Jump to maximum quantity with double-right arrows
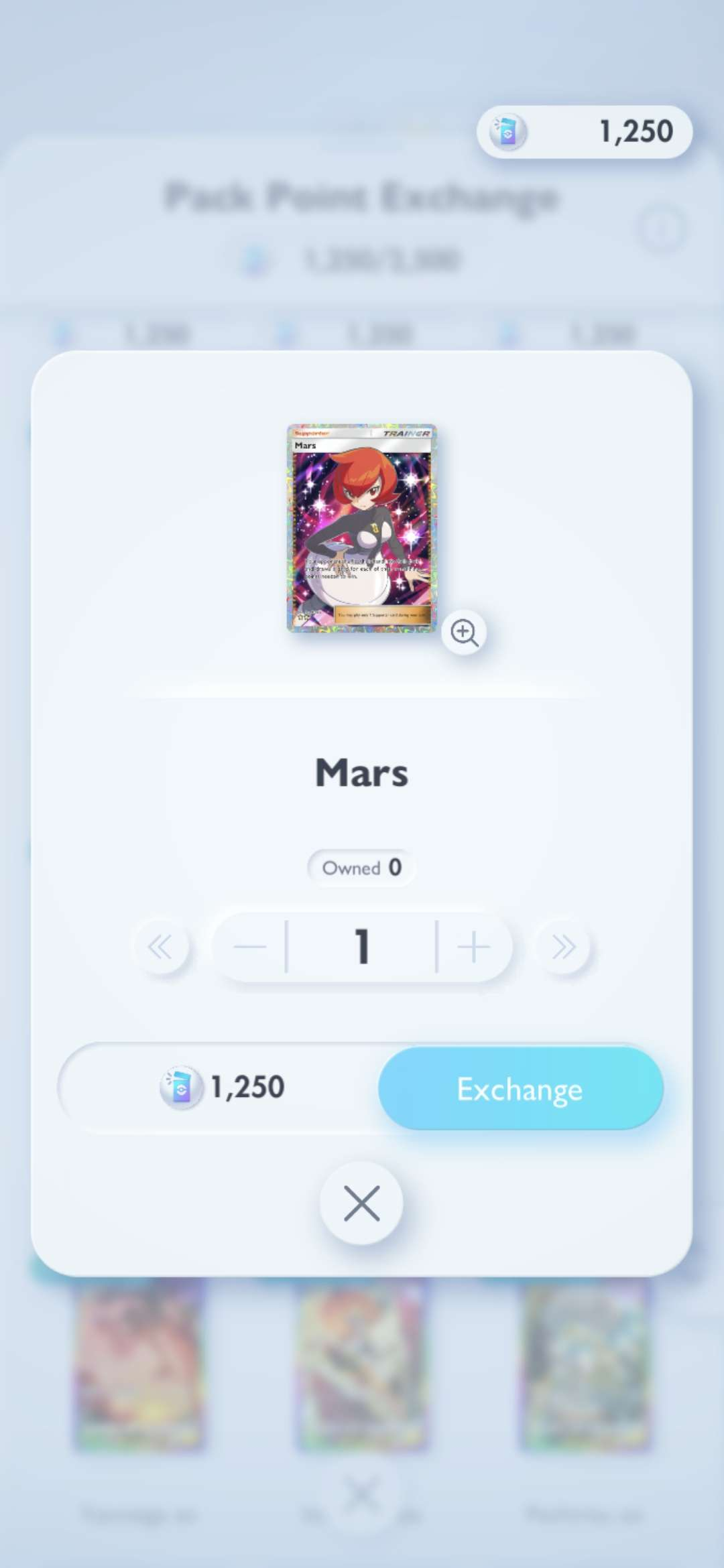This screenshot has width=724, height=1568. coord(563,947)
